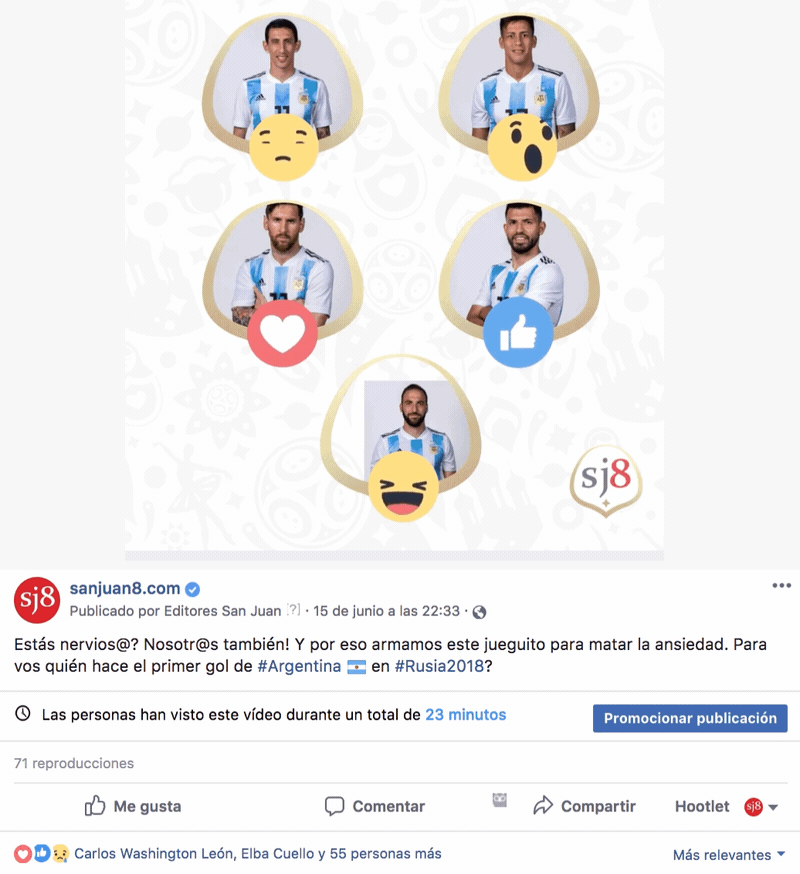Open the sanjuan8.com page name link
Image resolution: width=800 pixels, height=874 pixels.
click(125, 588)
